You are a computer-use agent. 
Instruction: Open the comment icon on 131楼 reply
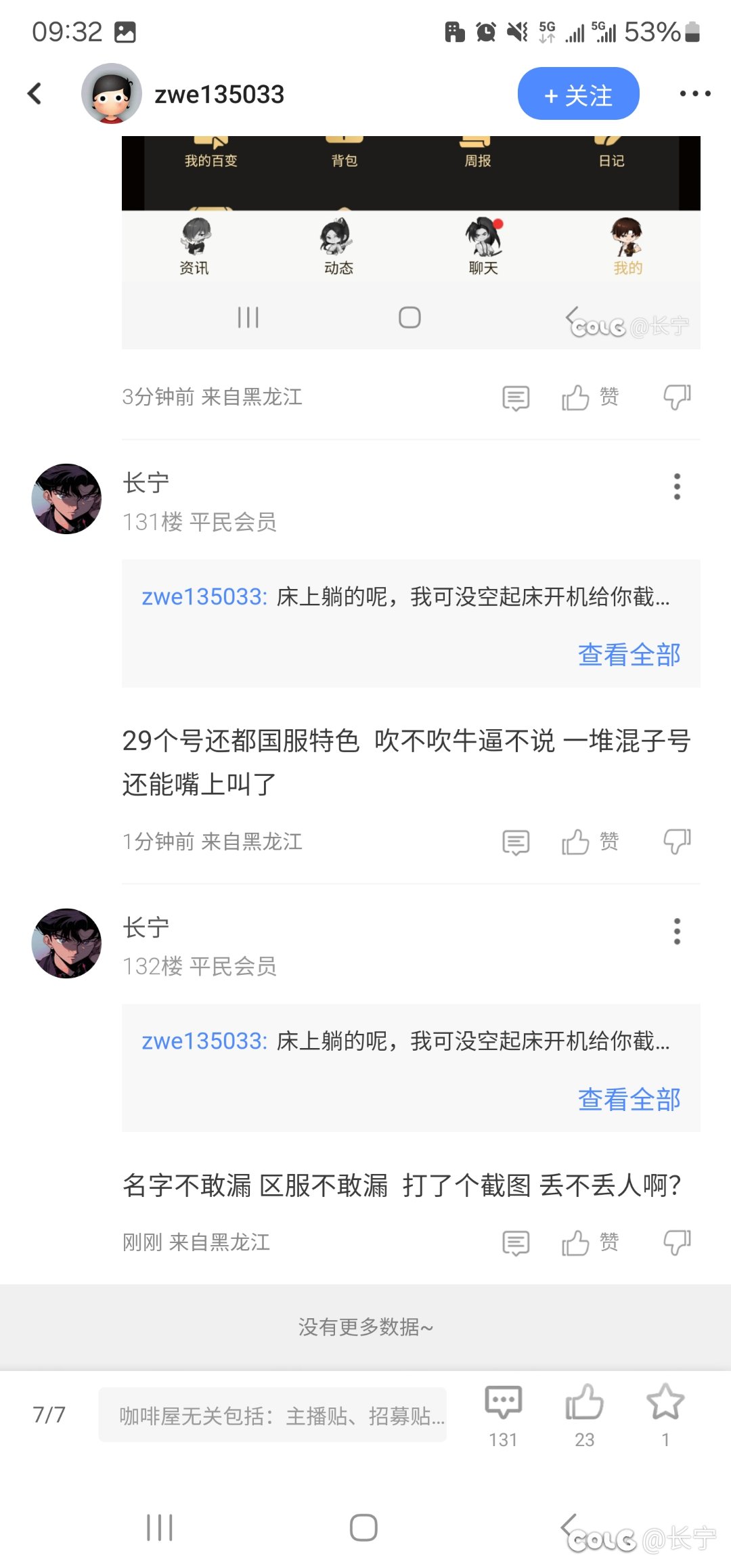514,842
